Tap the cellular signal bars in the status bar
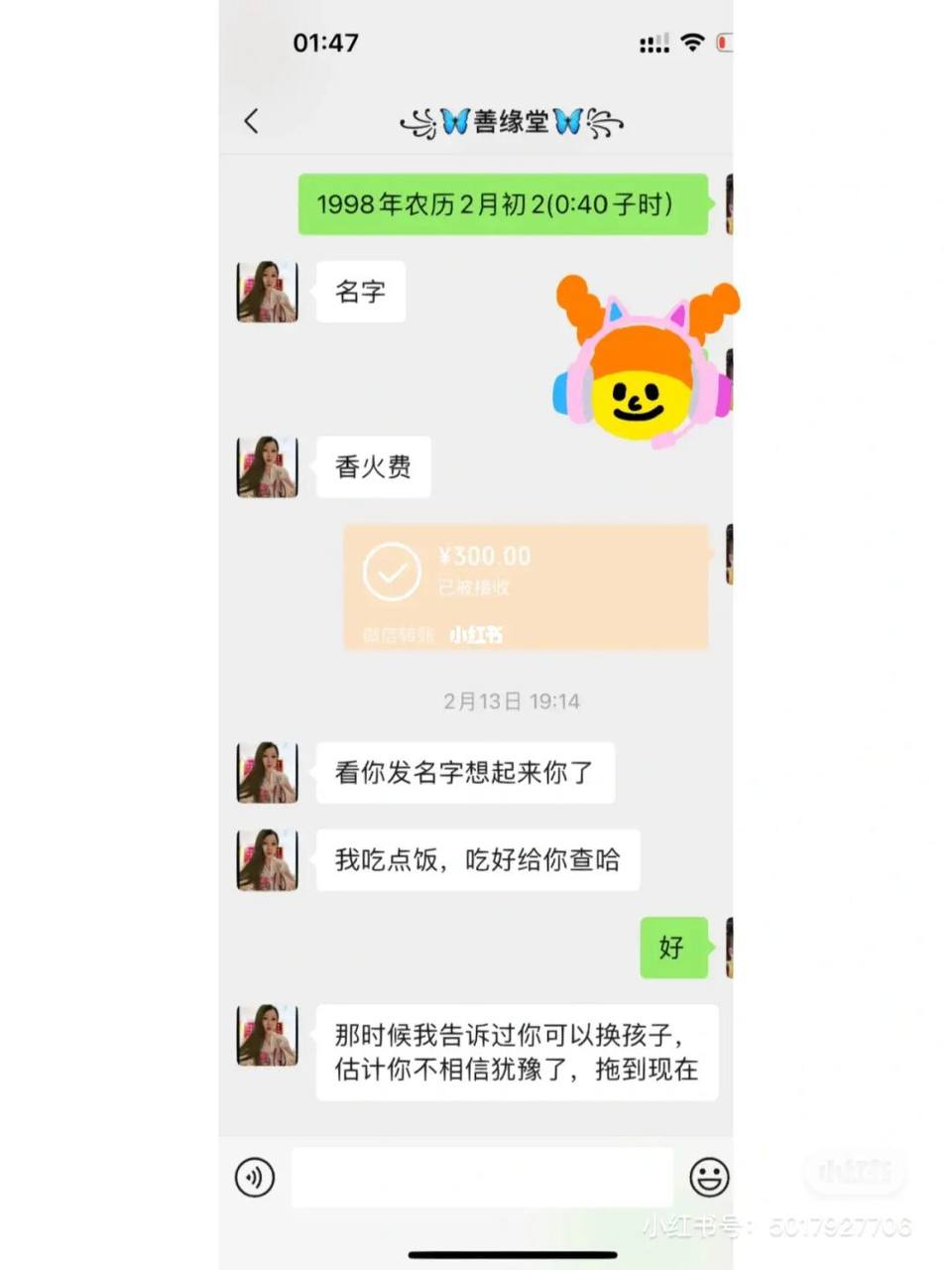This screenshot has height=1270, width=952. (653, 43)
